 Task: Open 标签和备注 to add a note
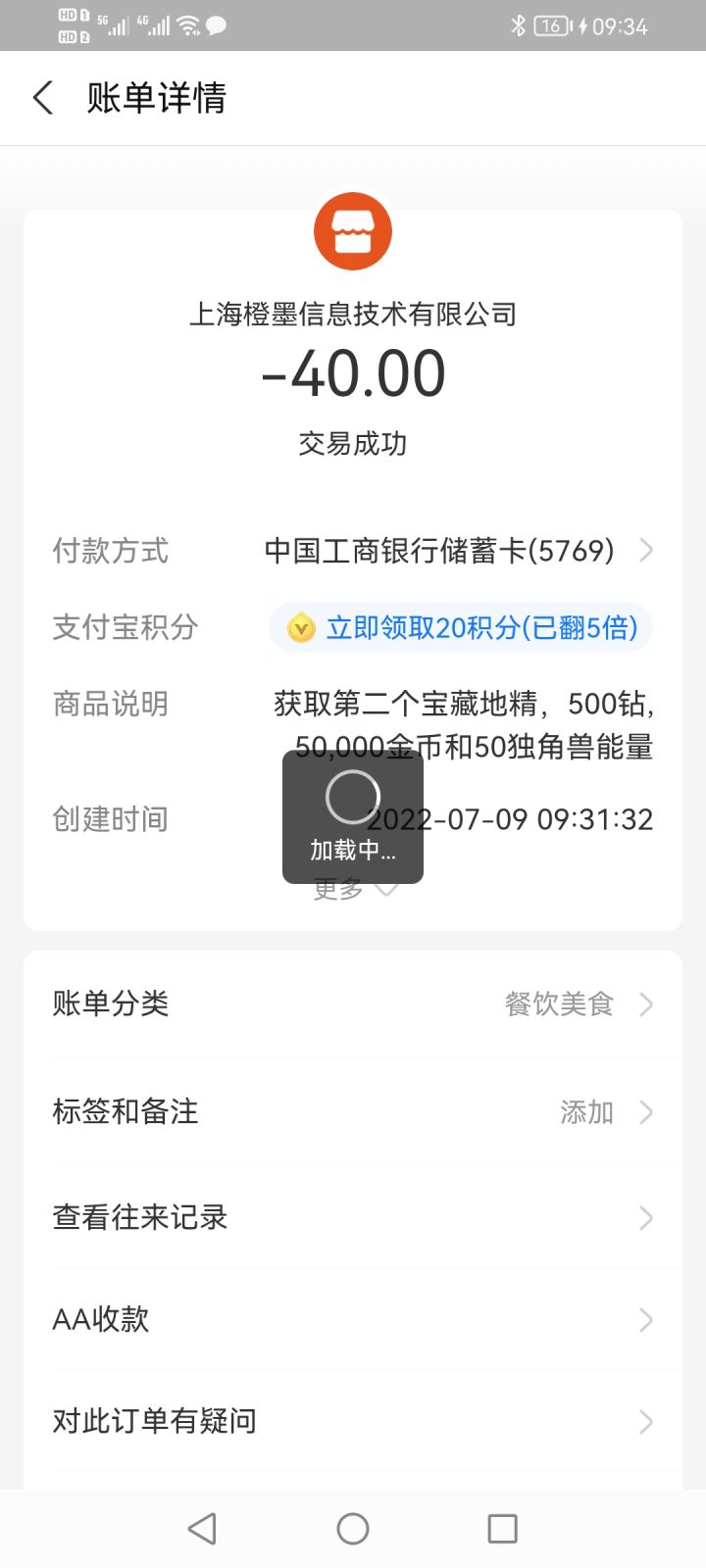pyautogui.click(x=353, y=1112)
